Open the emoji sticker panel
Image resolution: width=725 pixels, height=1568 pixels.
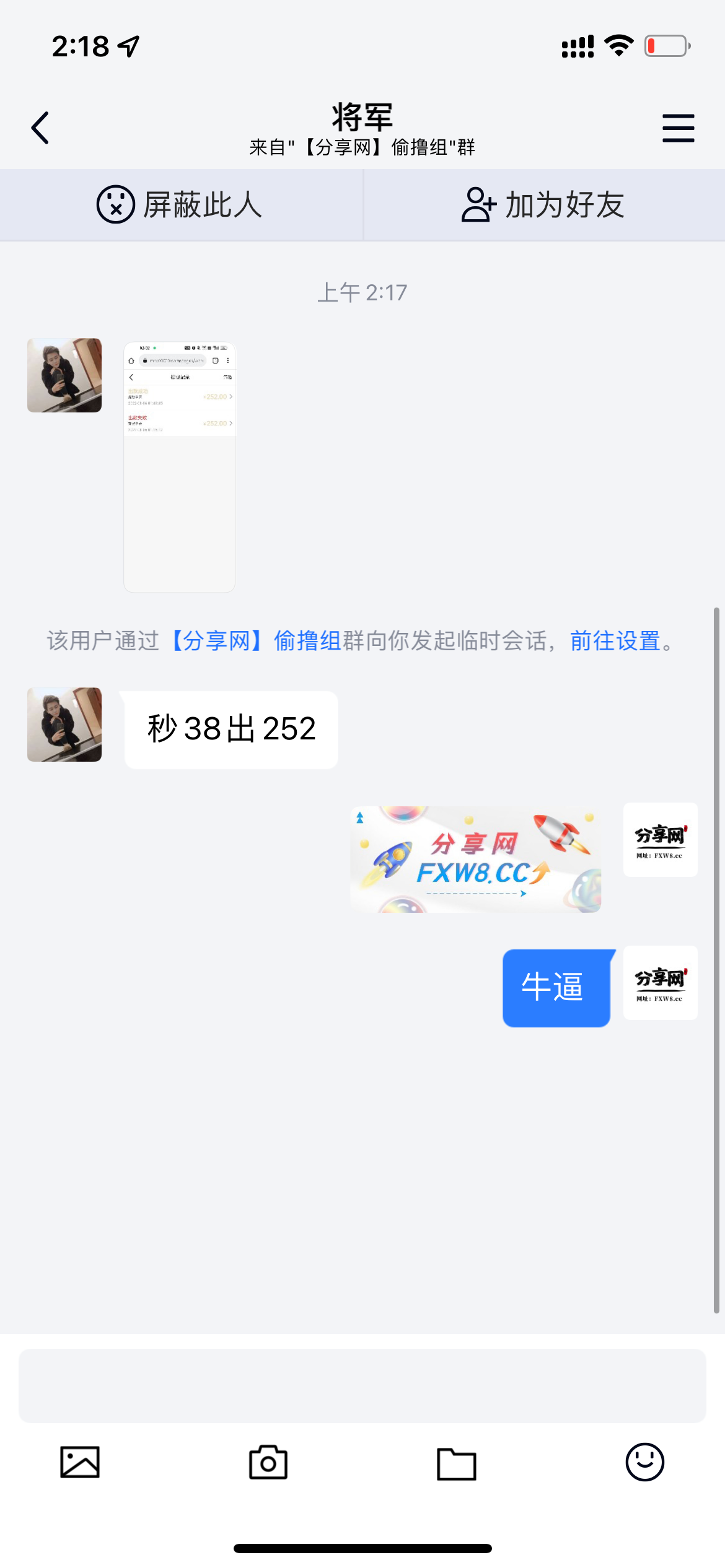tap(644, 1462)
